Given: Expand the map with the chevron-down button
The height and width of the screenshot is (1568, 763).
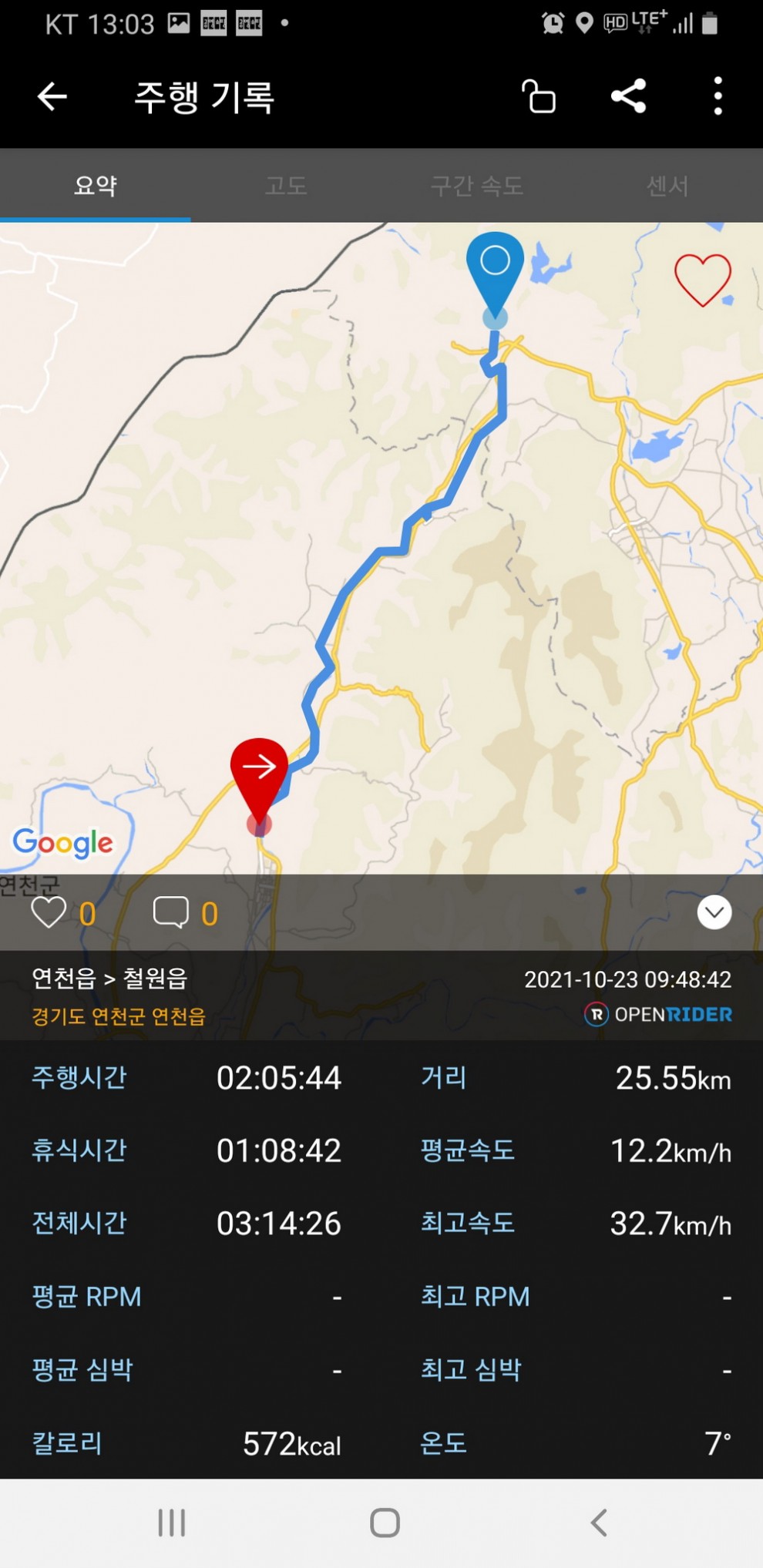Looking at the screenshot, I should [714, 913].
